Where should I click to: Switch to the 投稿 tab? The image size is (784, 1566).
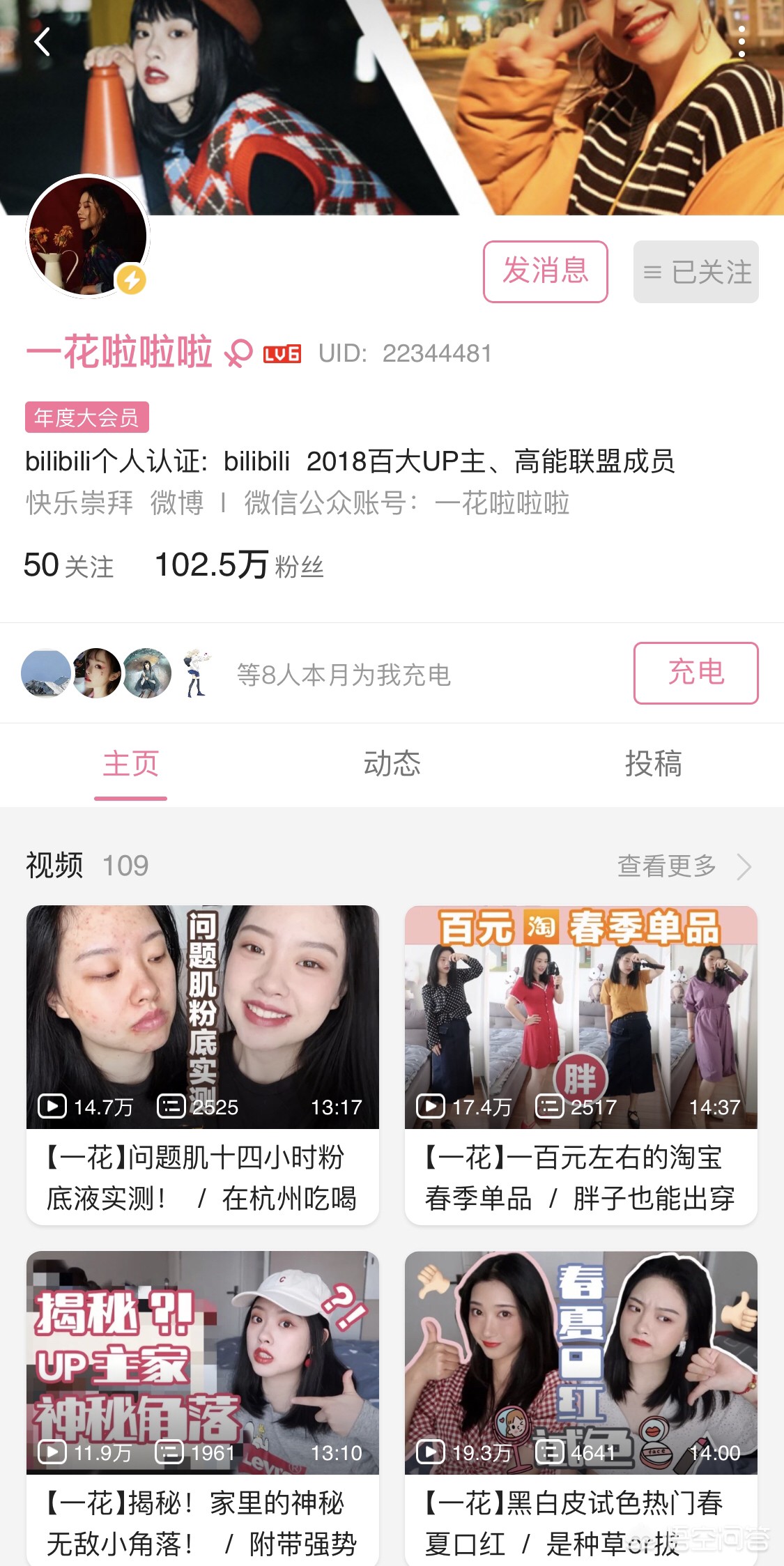(x=653, y=764)
